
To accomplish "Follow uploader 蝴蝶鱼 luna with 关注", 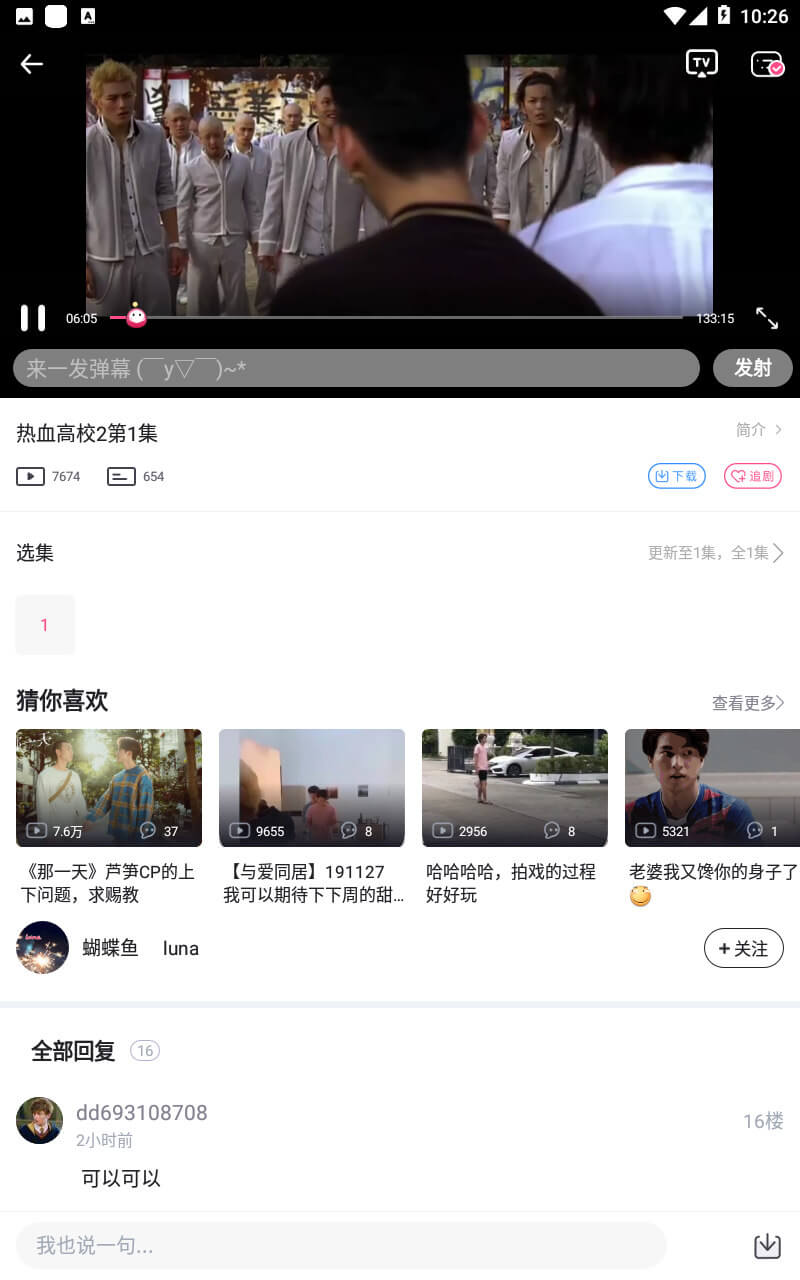I will [744, 948].
